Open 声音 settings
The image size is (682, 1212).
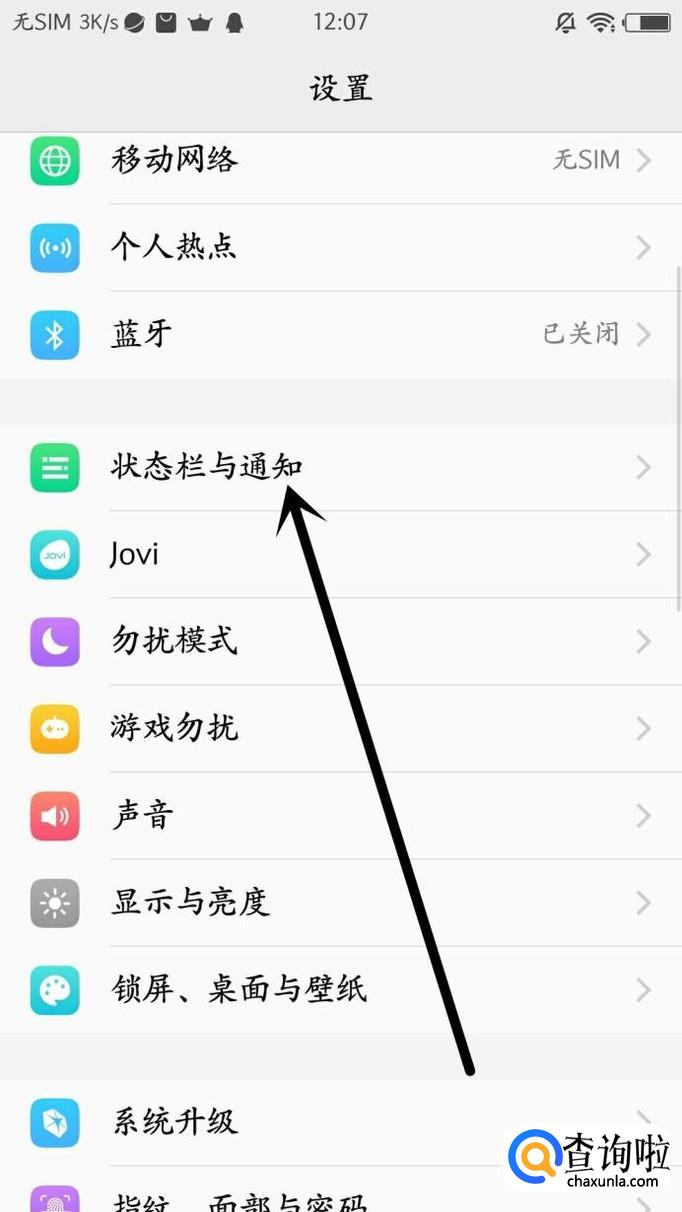(x=340, y=816)
